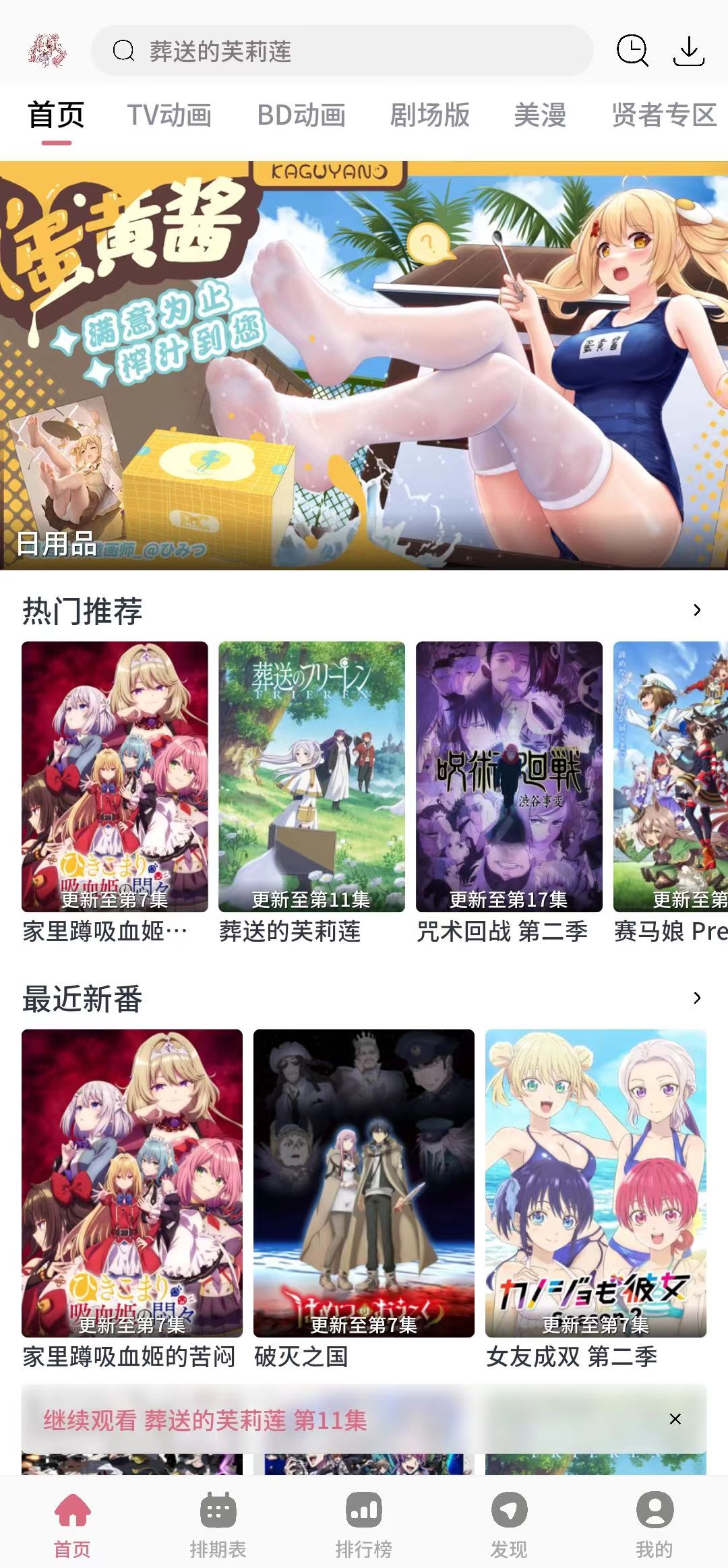Image resolution: width=728 pixels, height=1568 pixels.
Task: Go to the 美漫 tab
Action: [539, 115]
